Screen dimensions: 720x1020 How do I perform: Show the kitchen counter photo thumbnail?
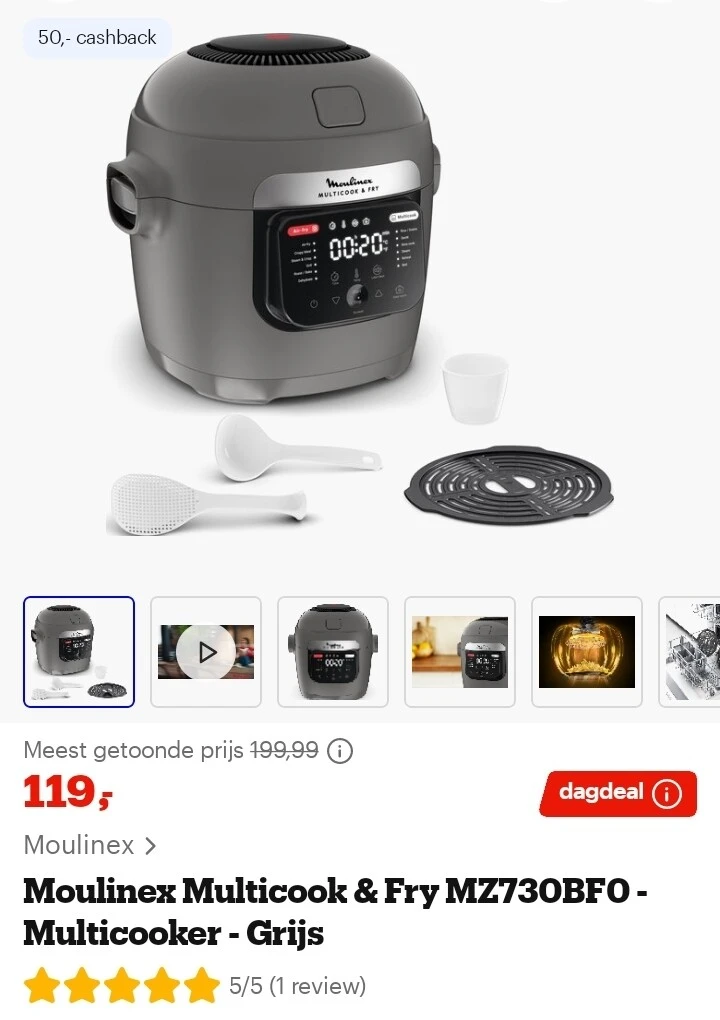pyautogui.click(x=460, y=652)
